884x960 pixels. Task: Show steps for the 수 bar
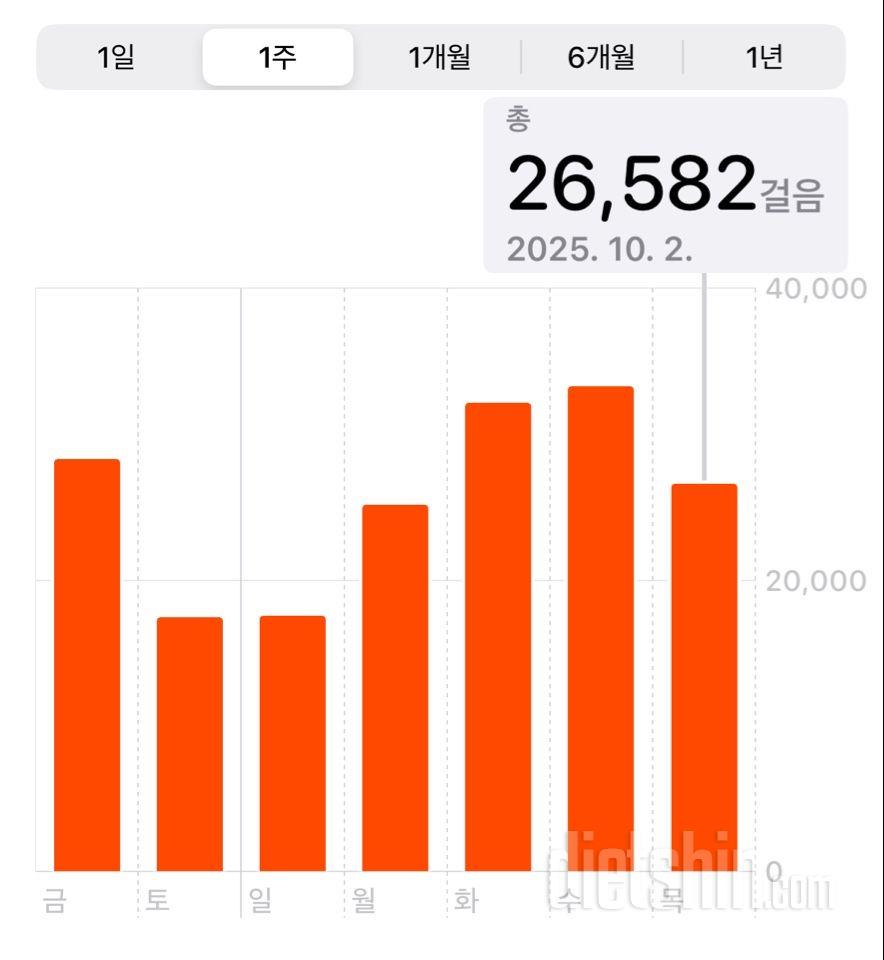click(601, 628)
